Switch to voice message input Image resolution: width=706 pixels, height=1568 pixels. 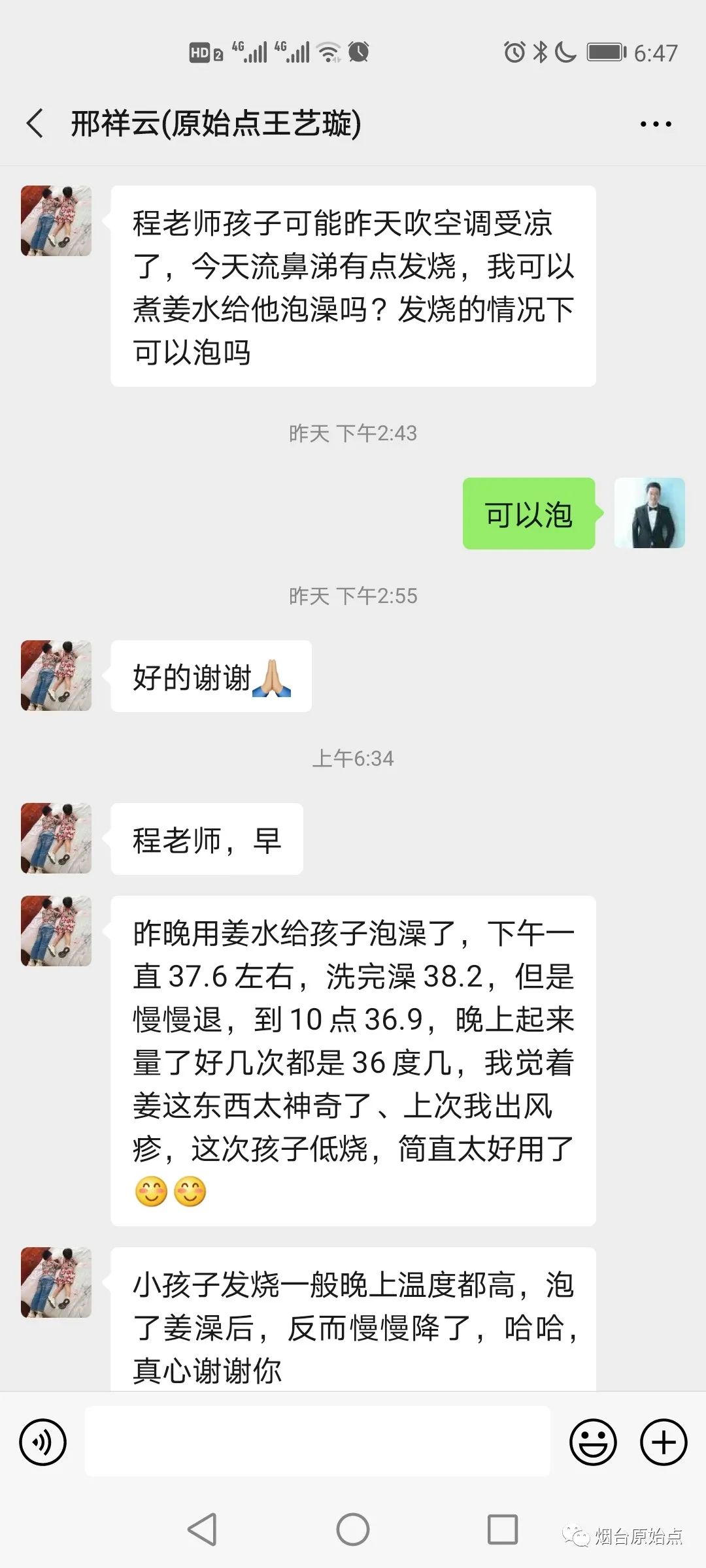[43, 1441]
